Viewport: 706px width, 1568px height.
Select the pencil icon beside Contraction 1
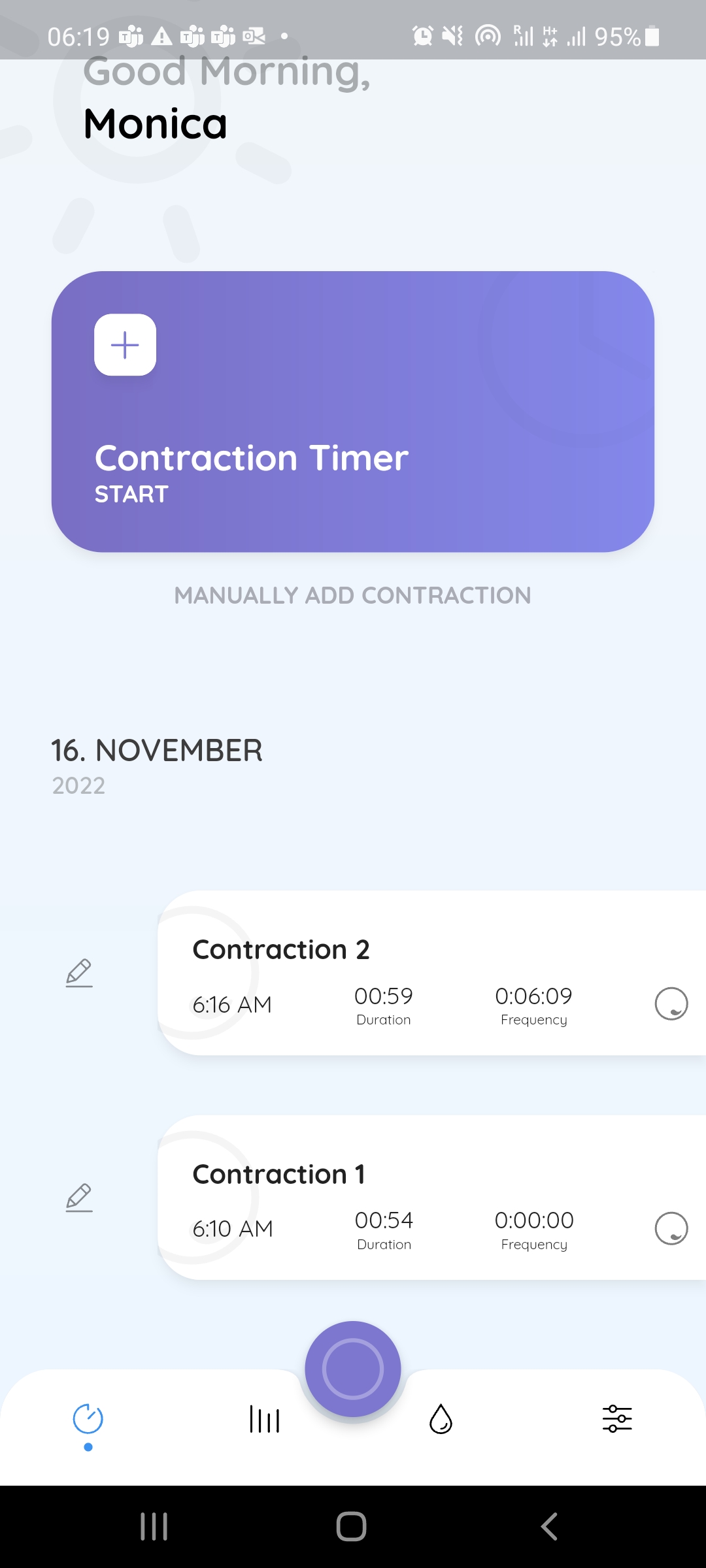point(78,1198)
